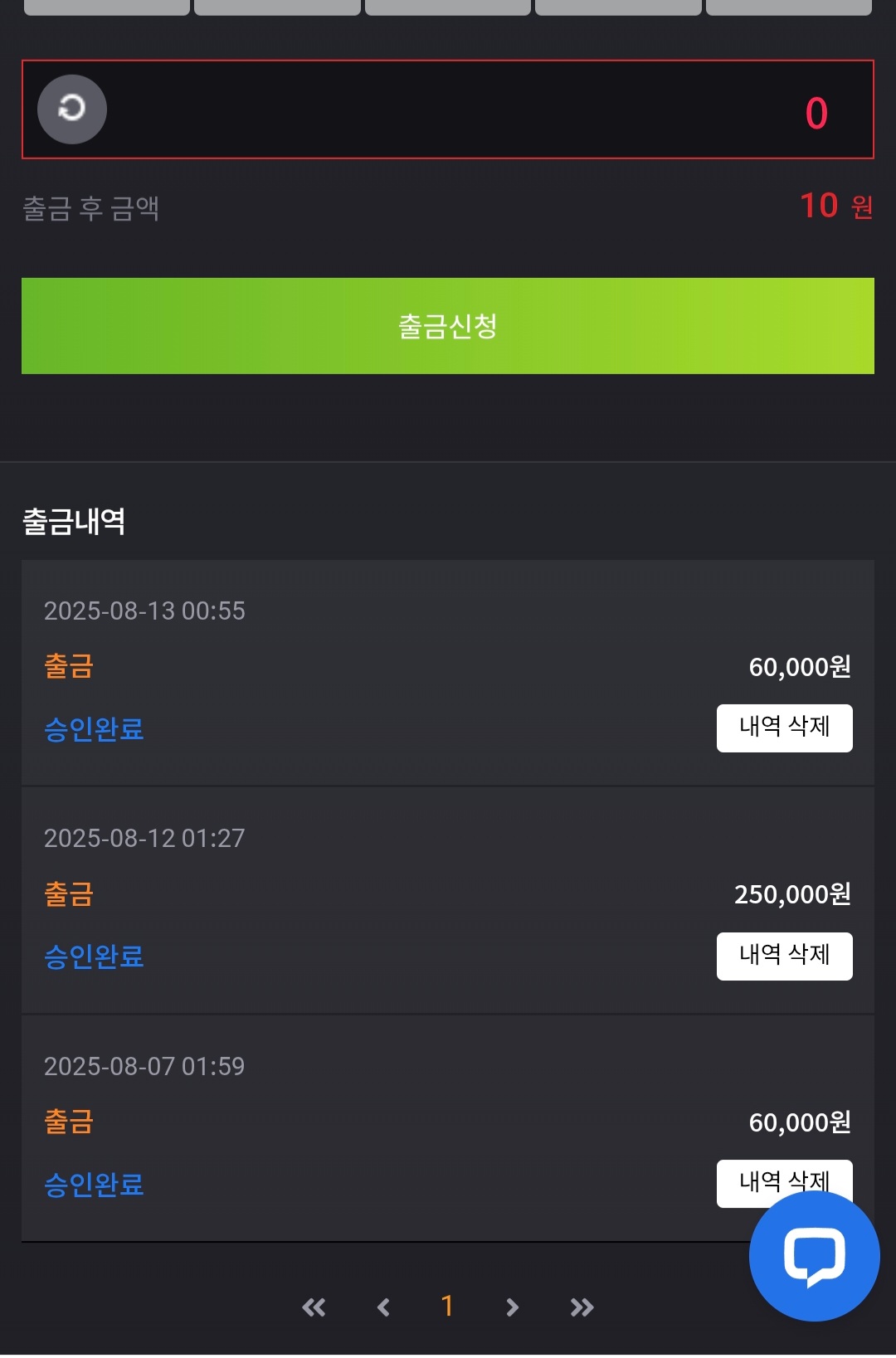Go to the next history page

[x=512, y=1307]
